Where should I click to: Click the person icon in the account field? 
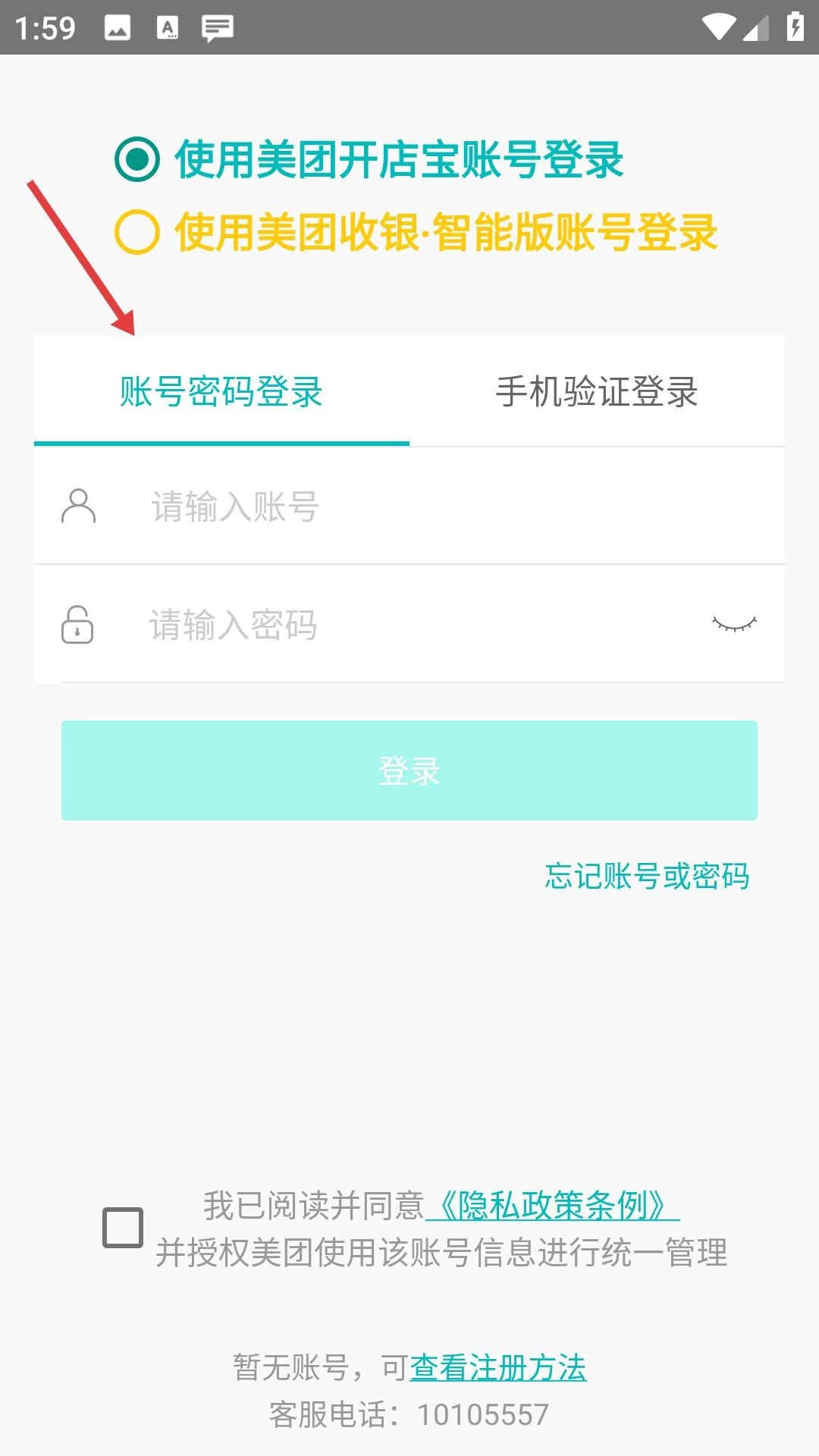(79, 507)
